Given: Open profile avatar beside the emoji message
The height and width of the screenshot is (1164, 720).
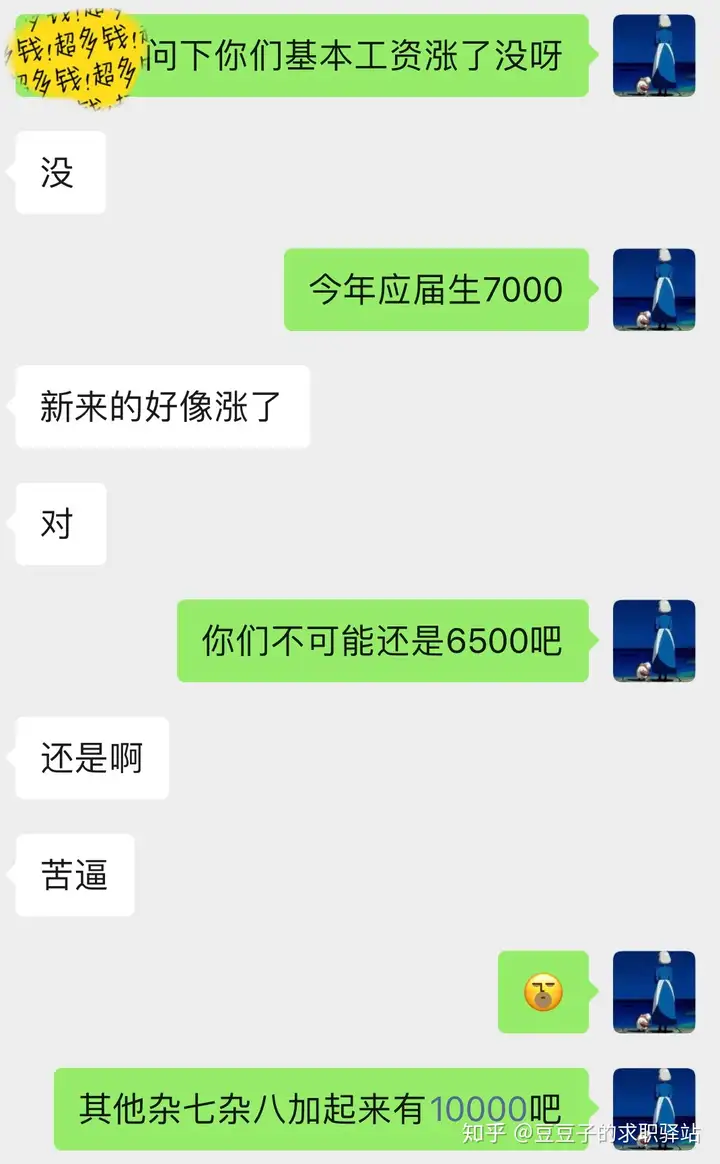Looking at the screenshot, I should (654, 992).
